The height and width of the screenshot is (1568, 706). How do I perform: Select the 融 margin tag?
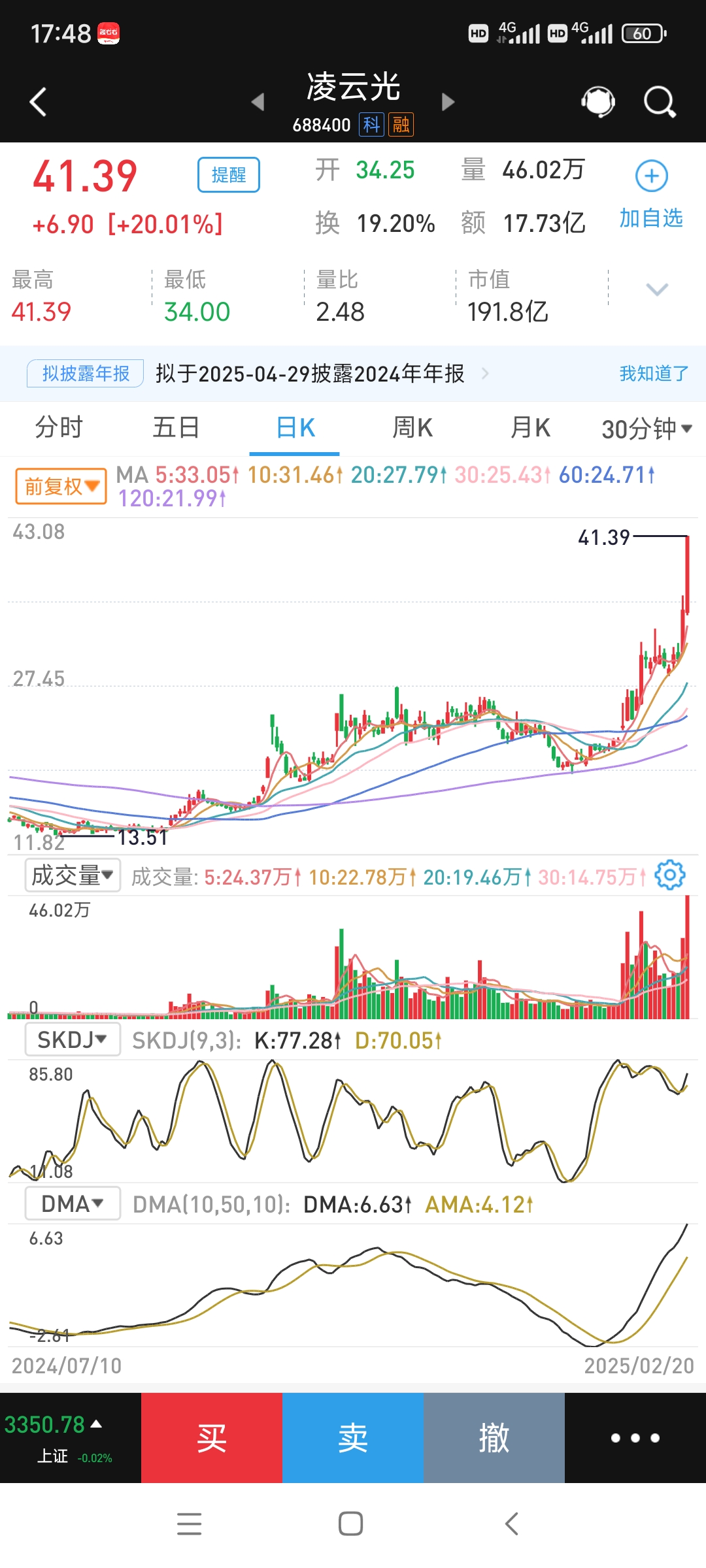click(401, 124)
